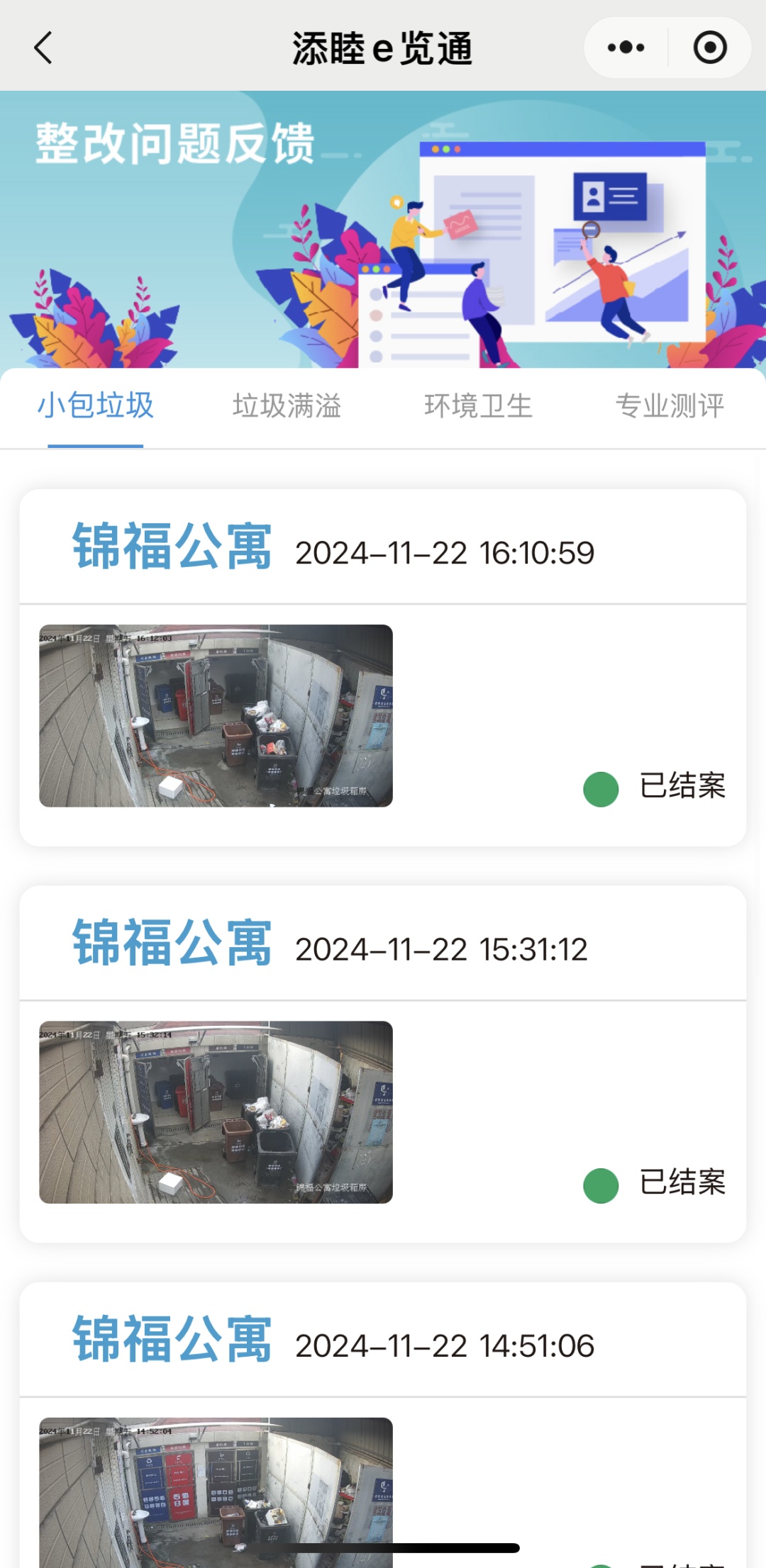Switch to the 专业测评 tab
Screen dimensions: 766x1568
(670, 406)
